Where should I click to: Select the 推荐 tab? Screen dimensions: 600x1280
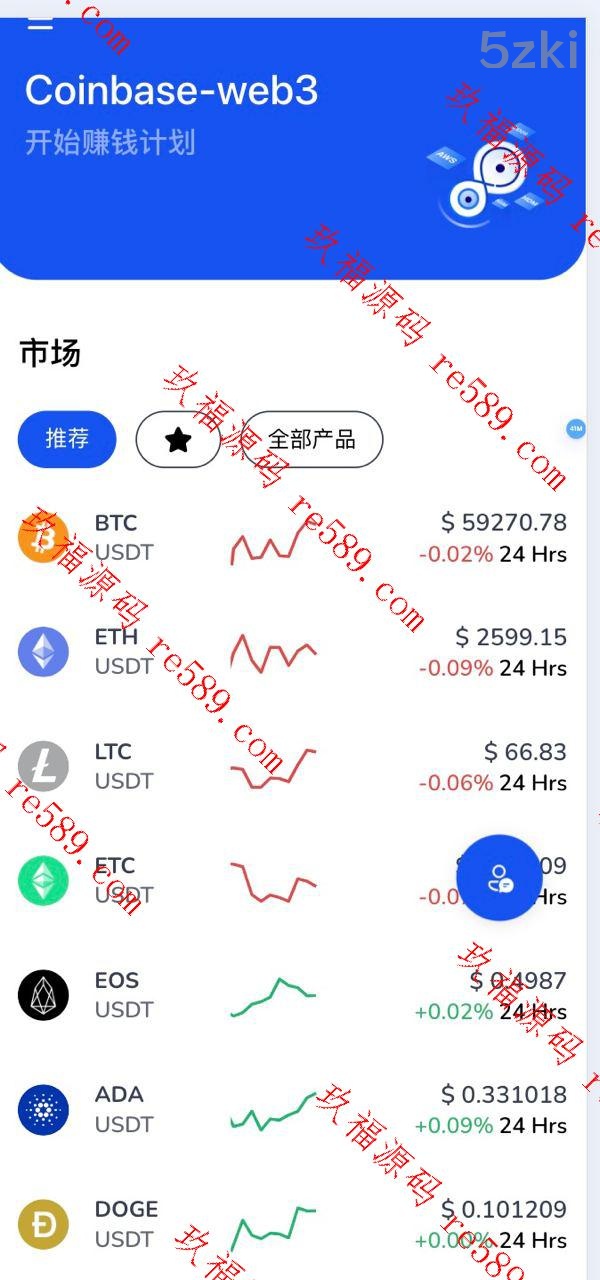click(x=67, y=439)
